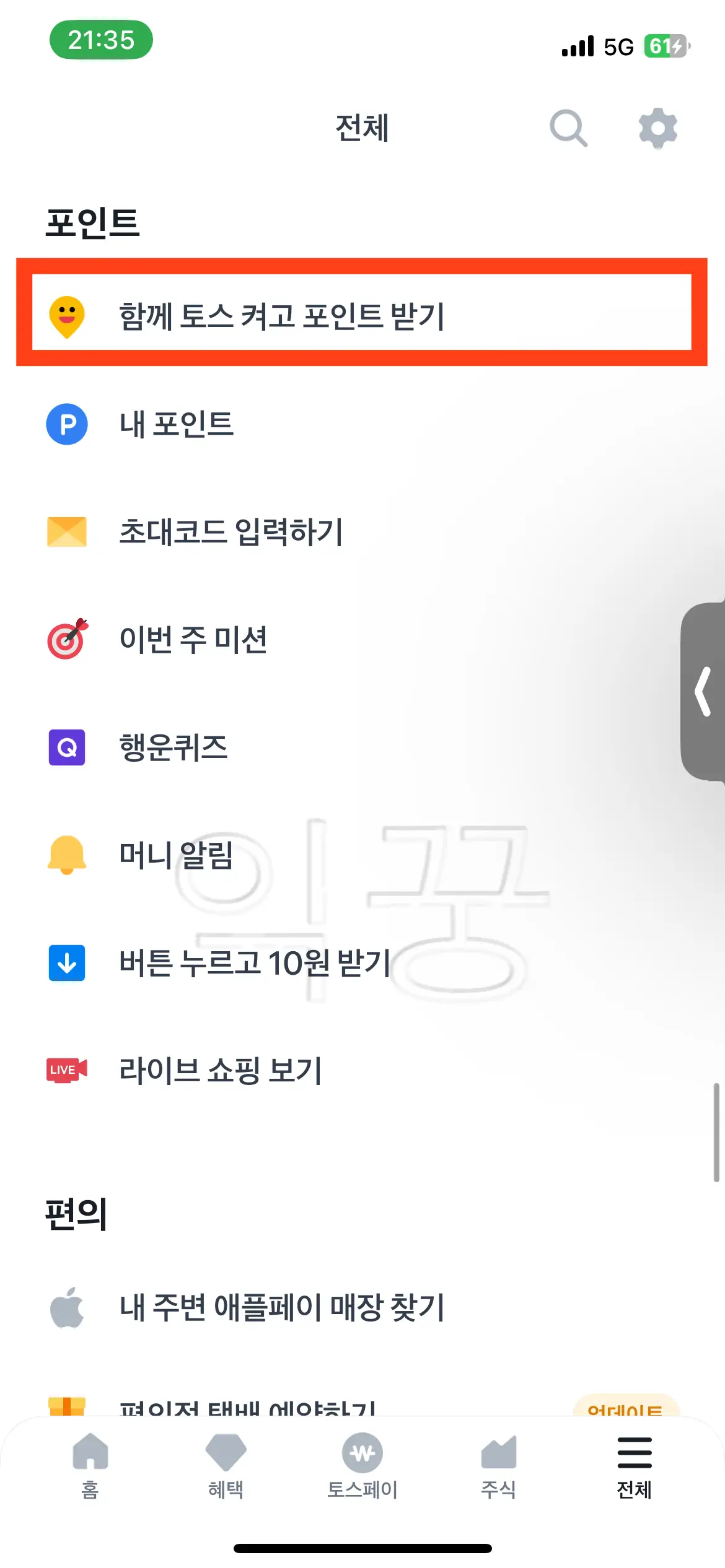The width and height of the screenshot is (725, 1568).
Task: Open settings with the gear icon
Action: 658,129
